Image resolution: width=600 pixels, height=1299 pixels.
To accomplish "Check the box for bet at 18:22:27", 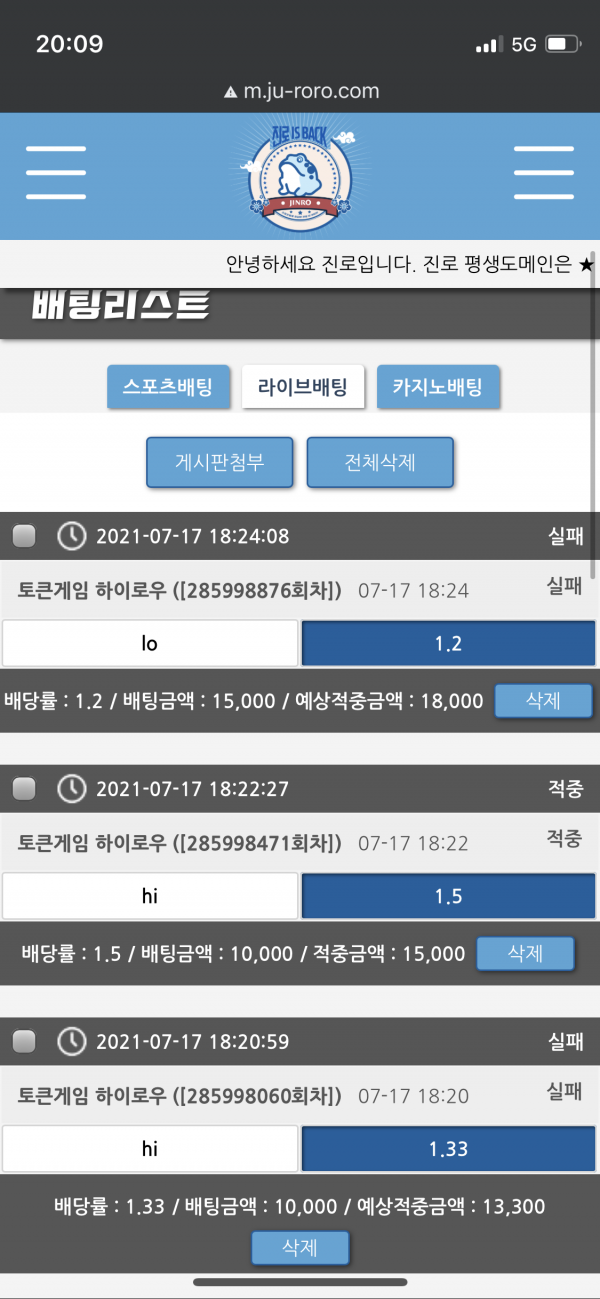I will [x=24, y=790].
